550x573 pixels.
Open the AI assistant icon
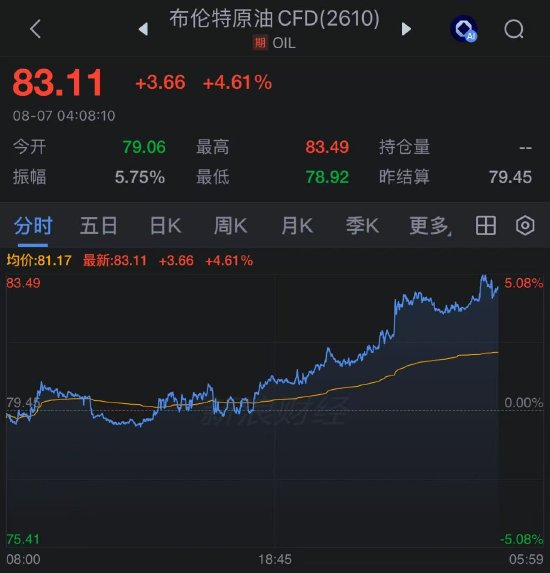coord(463,29)
